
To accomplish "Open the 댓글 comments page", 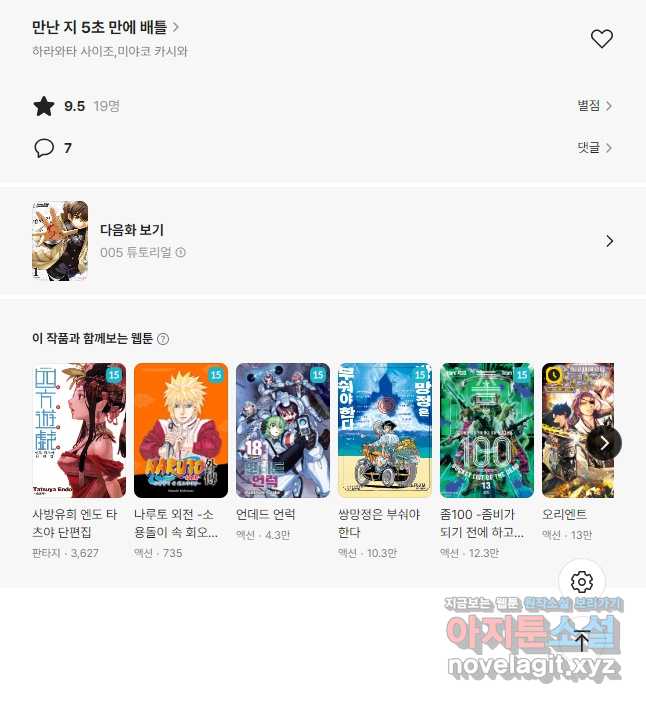I will tap(594, 147).
